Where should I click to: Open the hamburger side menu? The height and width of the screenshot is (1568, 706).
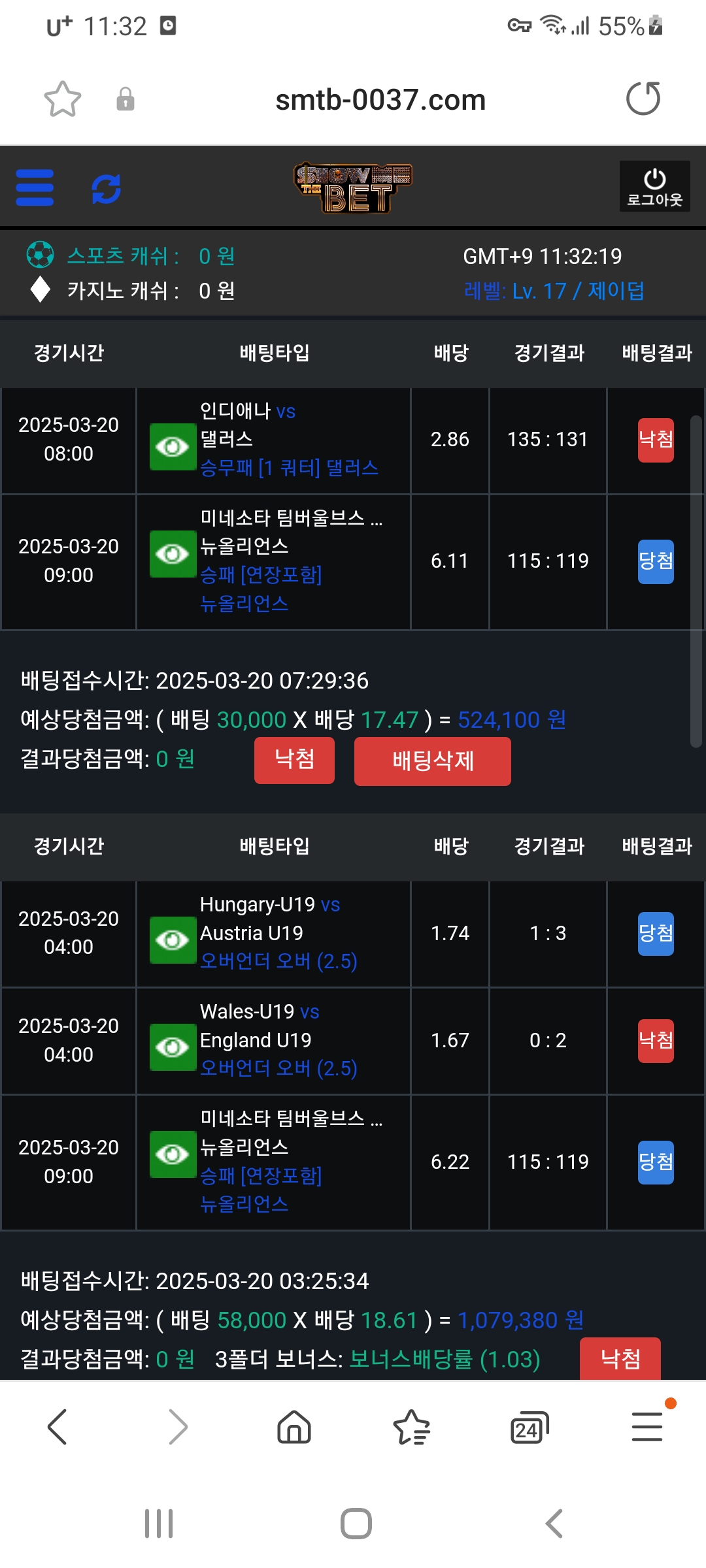point(35,188)
